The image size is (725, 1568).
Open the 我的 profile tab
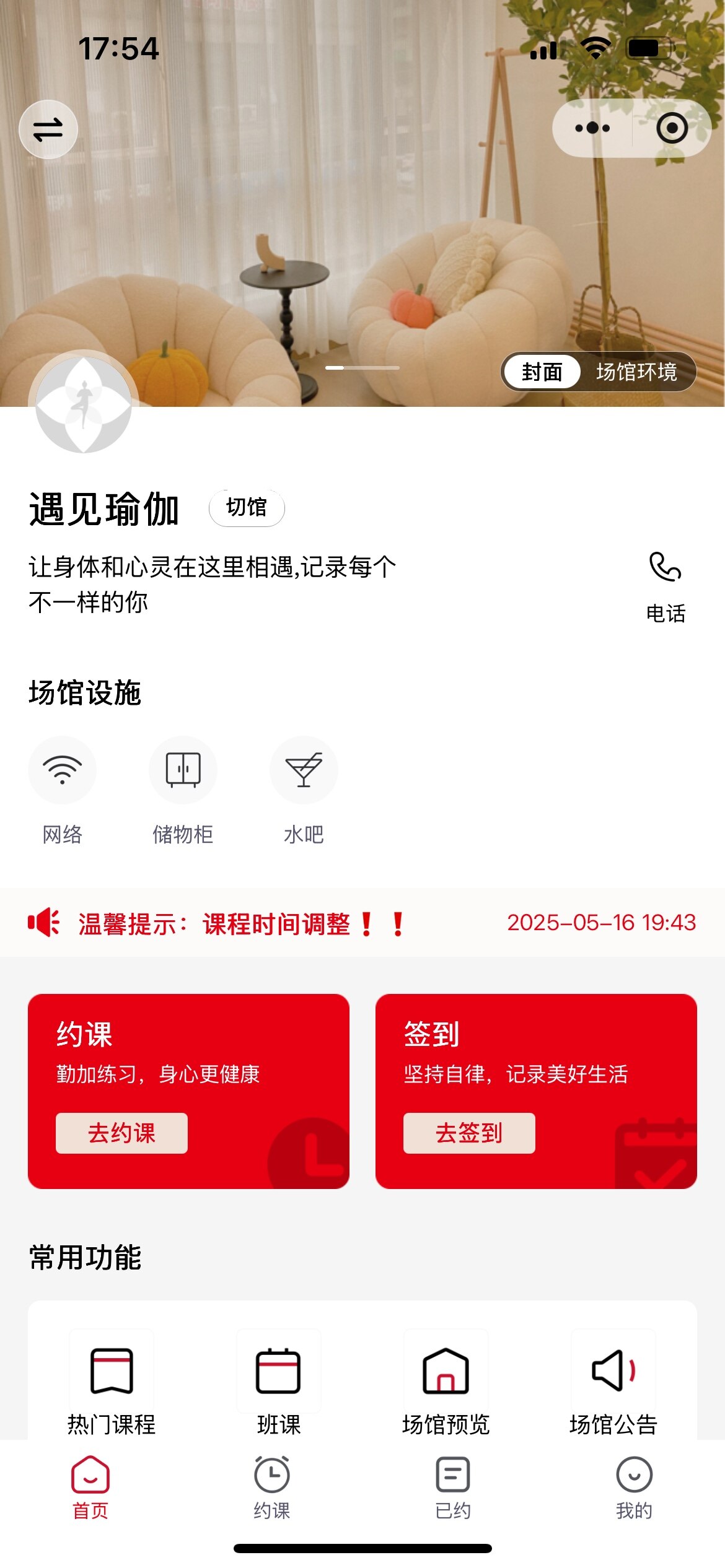[x=634, y=1487]
